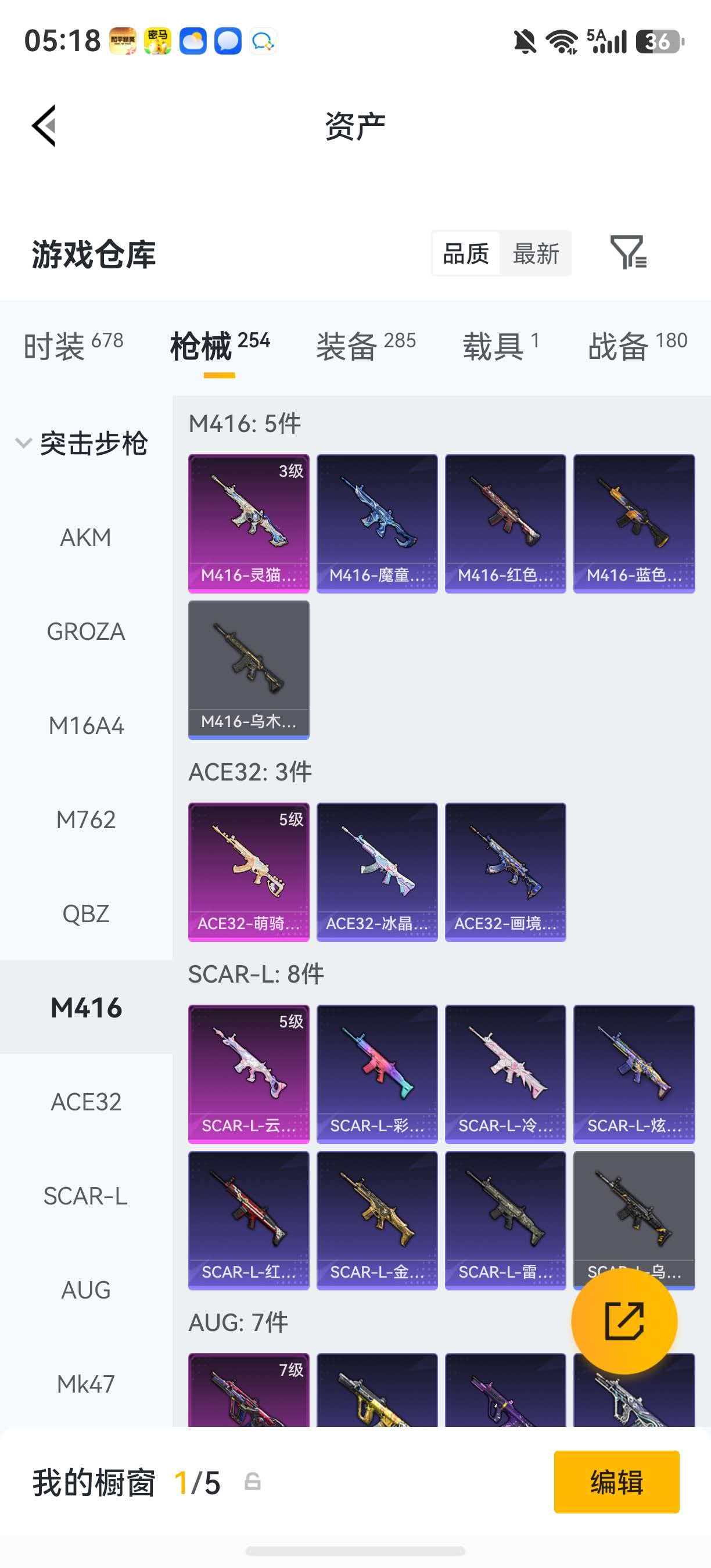711x1568 pixels.
Task: Tap the orange floating share button
Action: (x=624, y=1321)
